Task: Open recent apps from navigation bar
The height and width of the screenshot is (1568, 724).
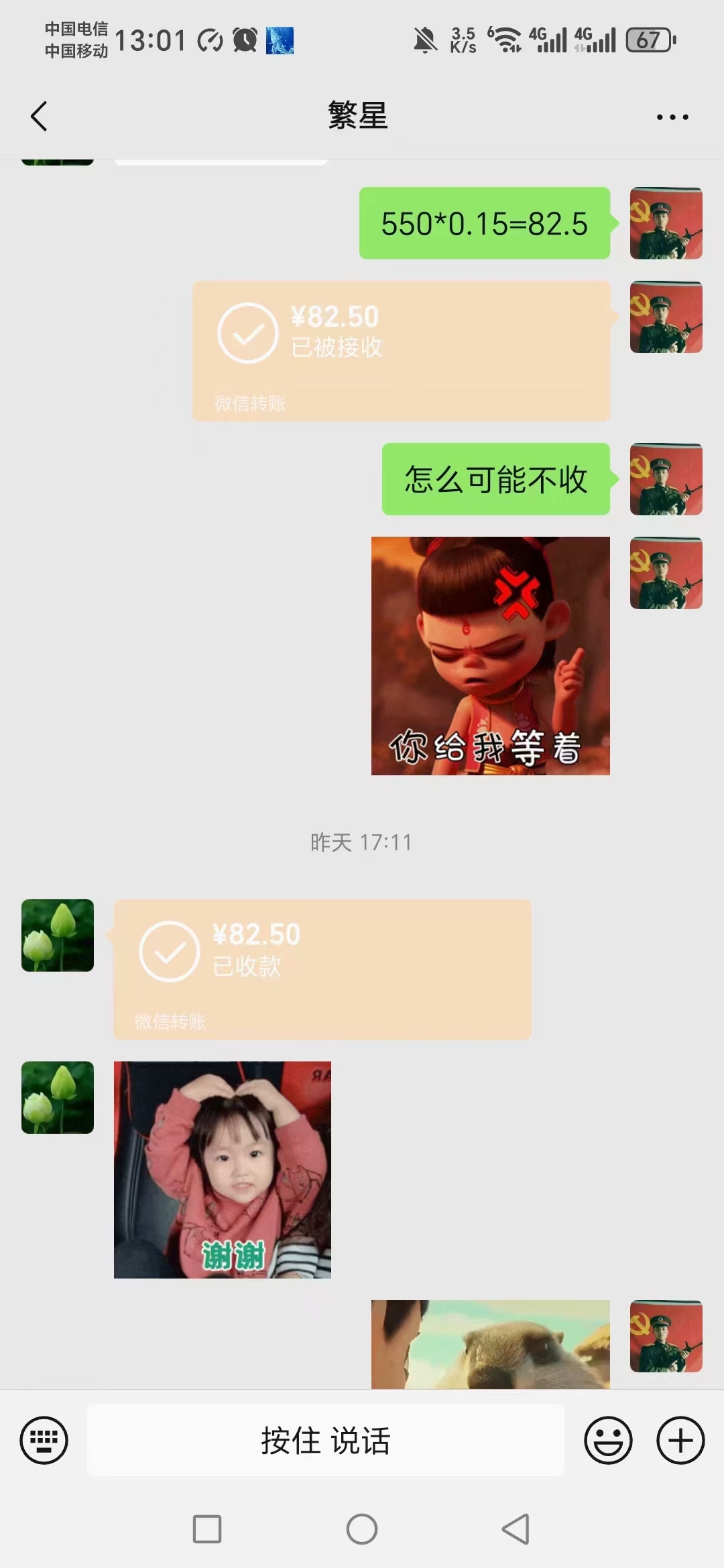Action: [207, 1529]
